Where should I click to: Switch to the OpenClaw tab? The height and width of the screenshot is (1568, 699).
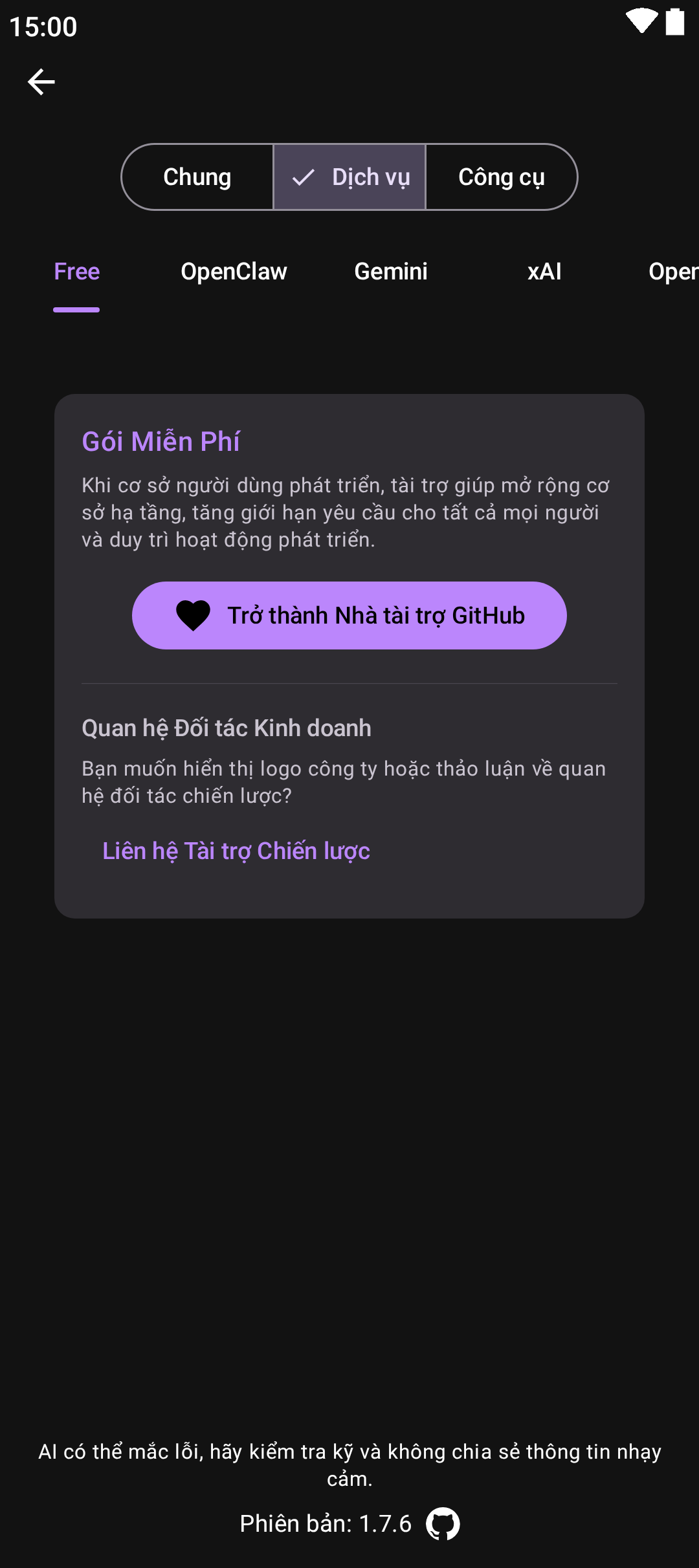click(x=234, y=272)
